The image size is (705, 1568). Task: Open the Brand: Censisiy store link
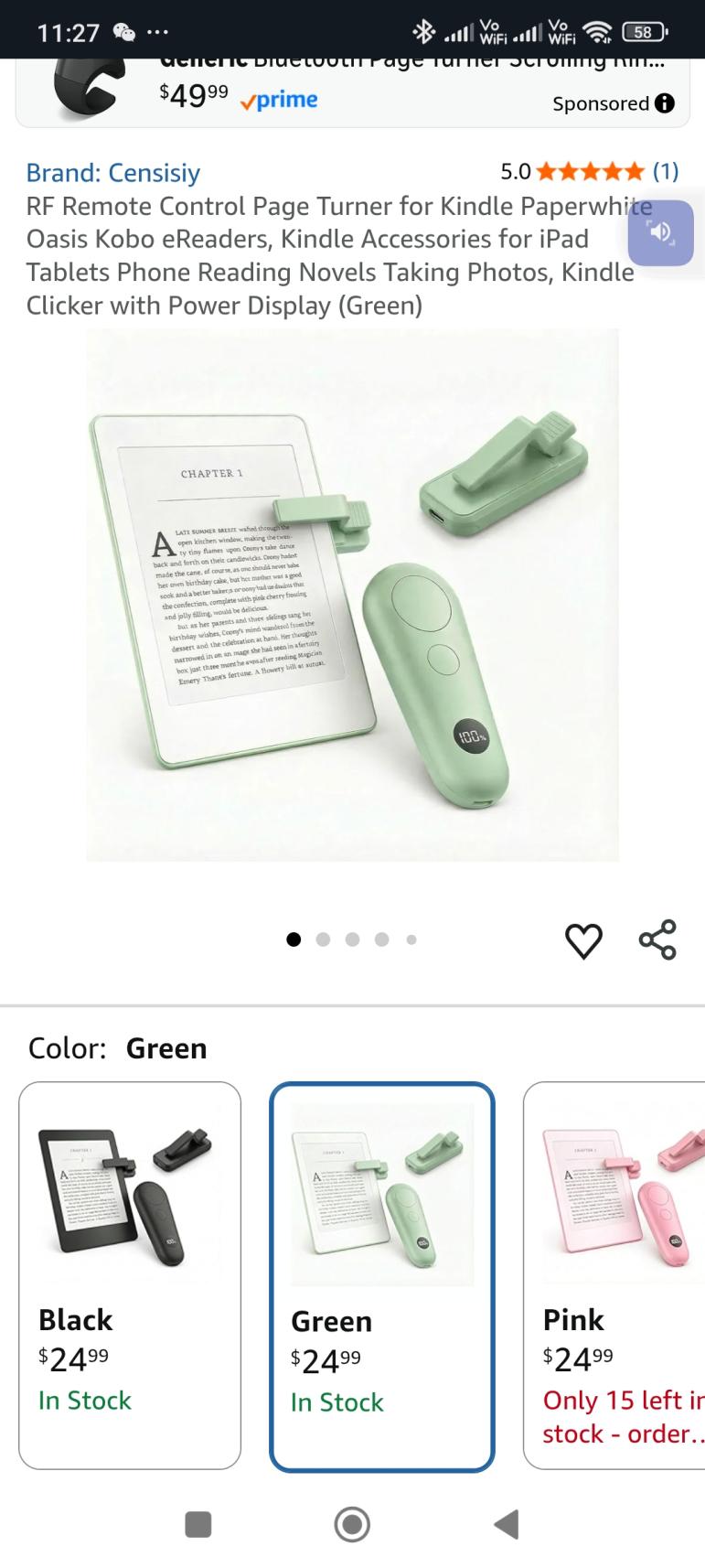(x=112, y=172)
